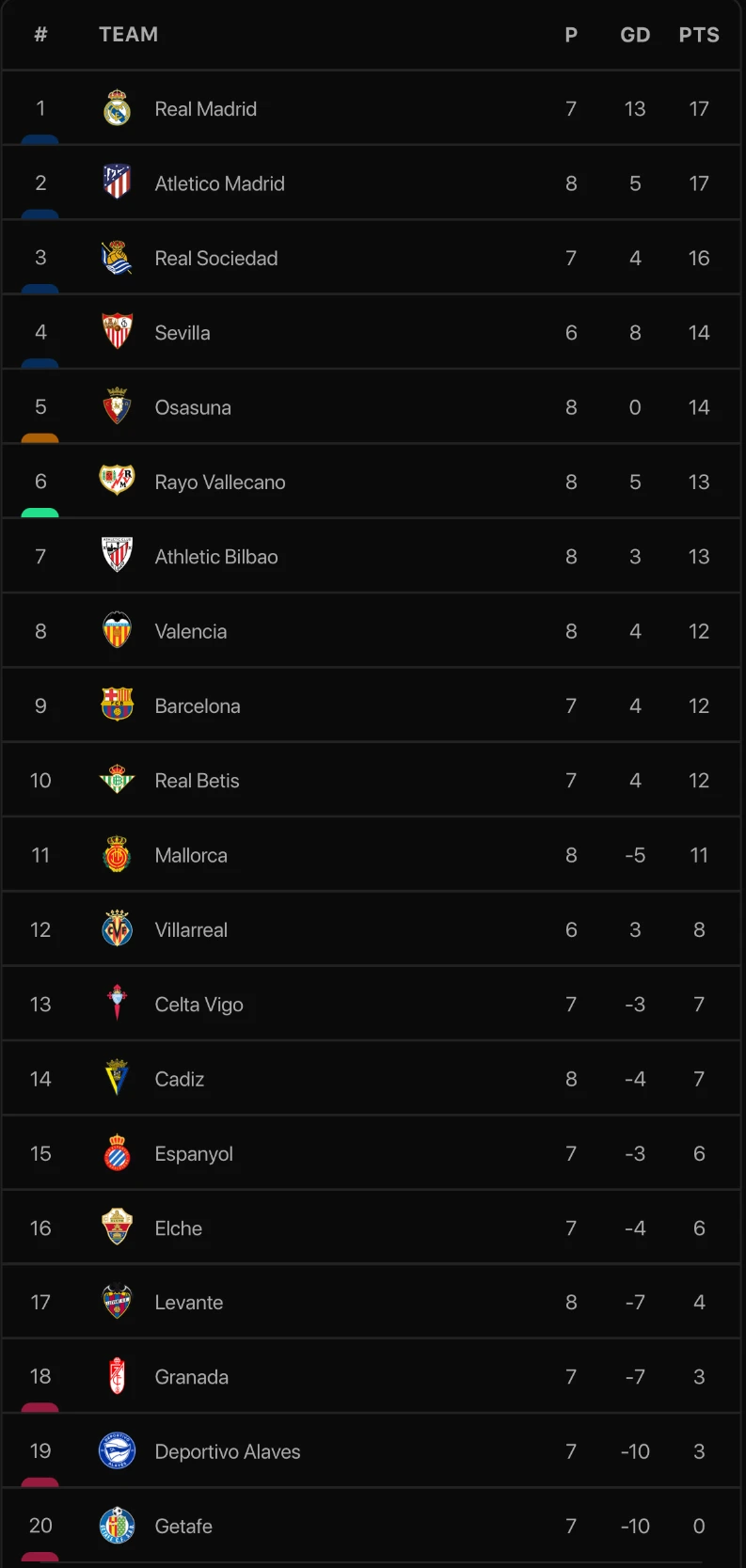Image resolution: width=746 pixels, height=1568 pixels.
Task: Select Granada in standings
Action: tap(191, 1377)
